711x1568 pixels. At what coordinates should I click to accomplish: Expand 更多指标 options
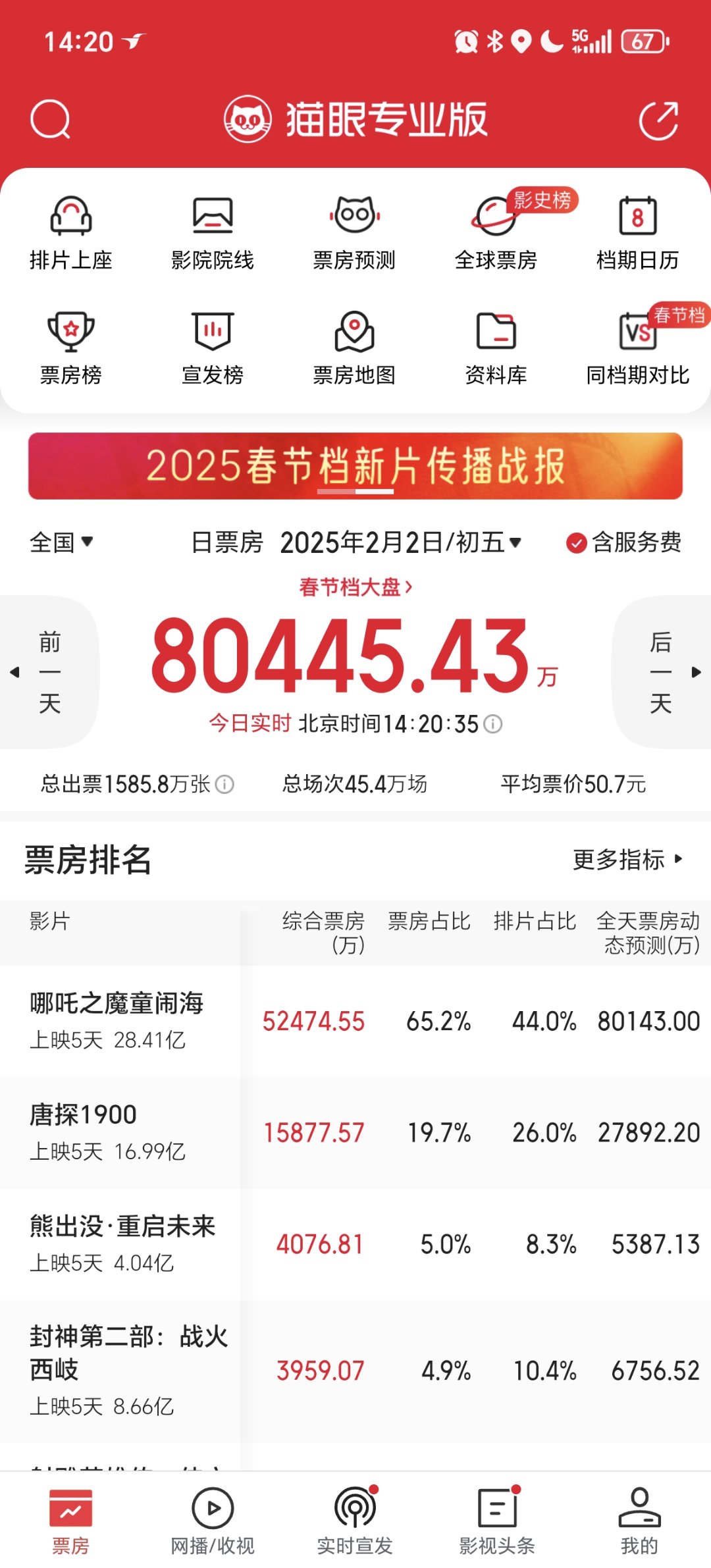coord(627,859)
